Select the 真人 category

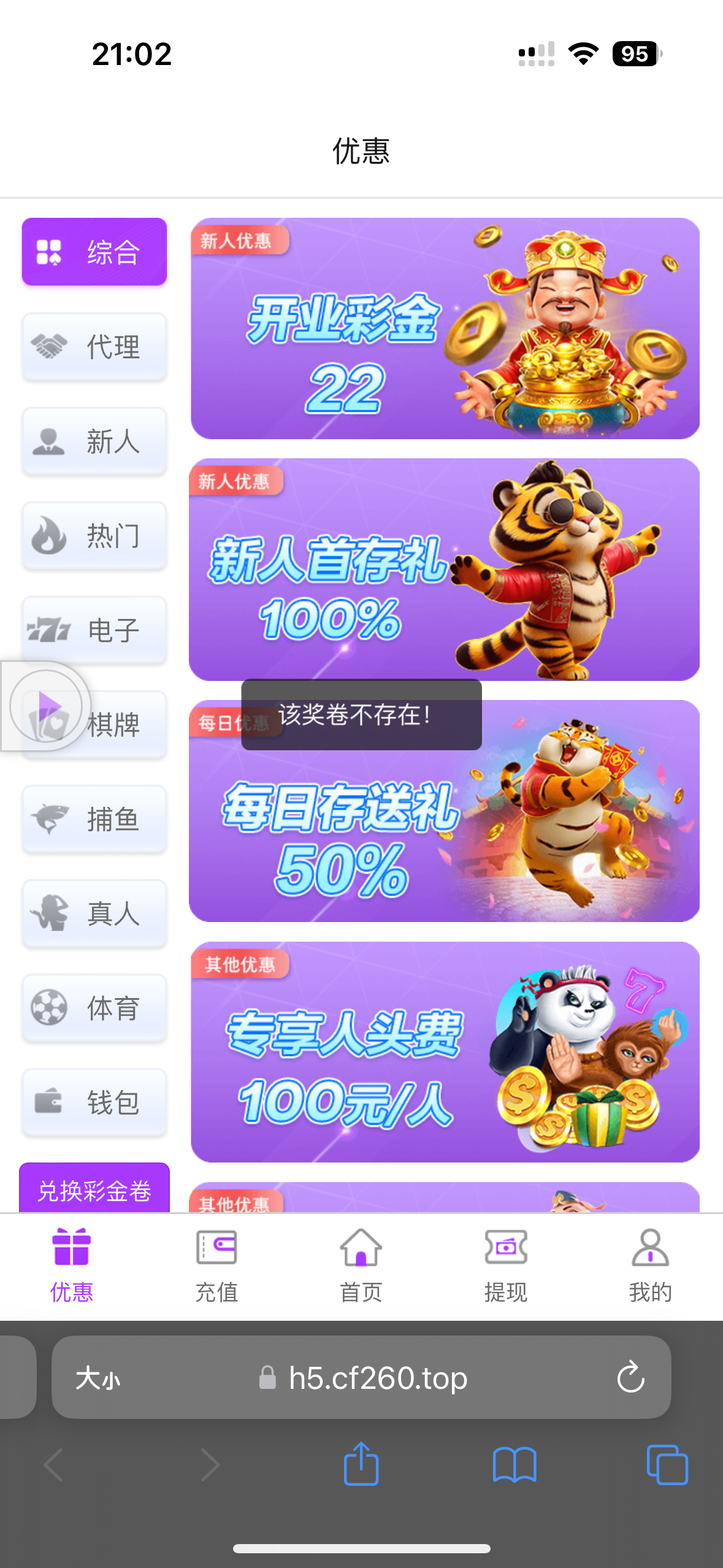(x=94, y=913)
